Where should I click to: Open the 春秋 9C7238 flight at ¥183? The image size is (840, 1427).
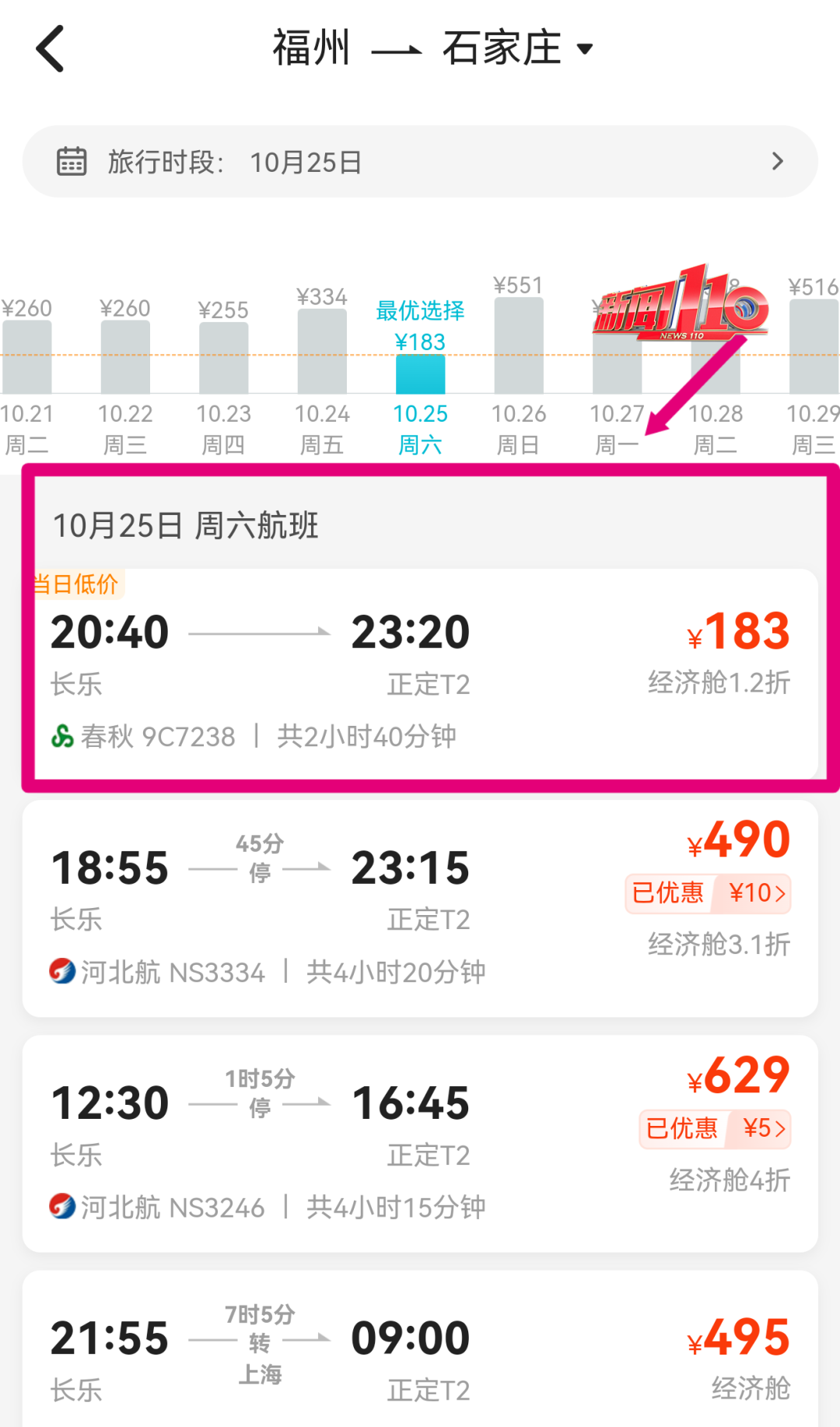coord(420,674)
